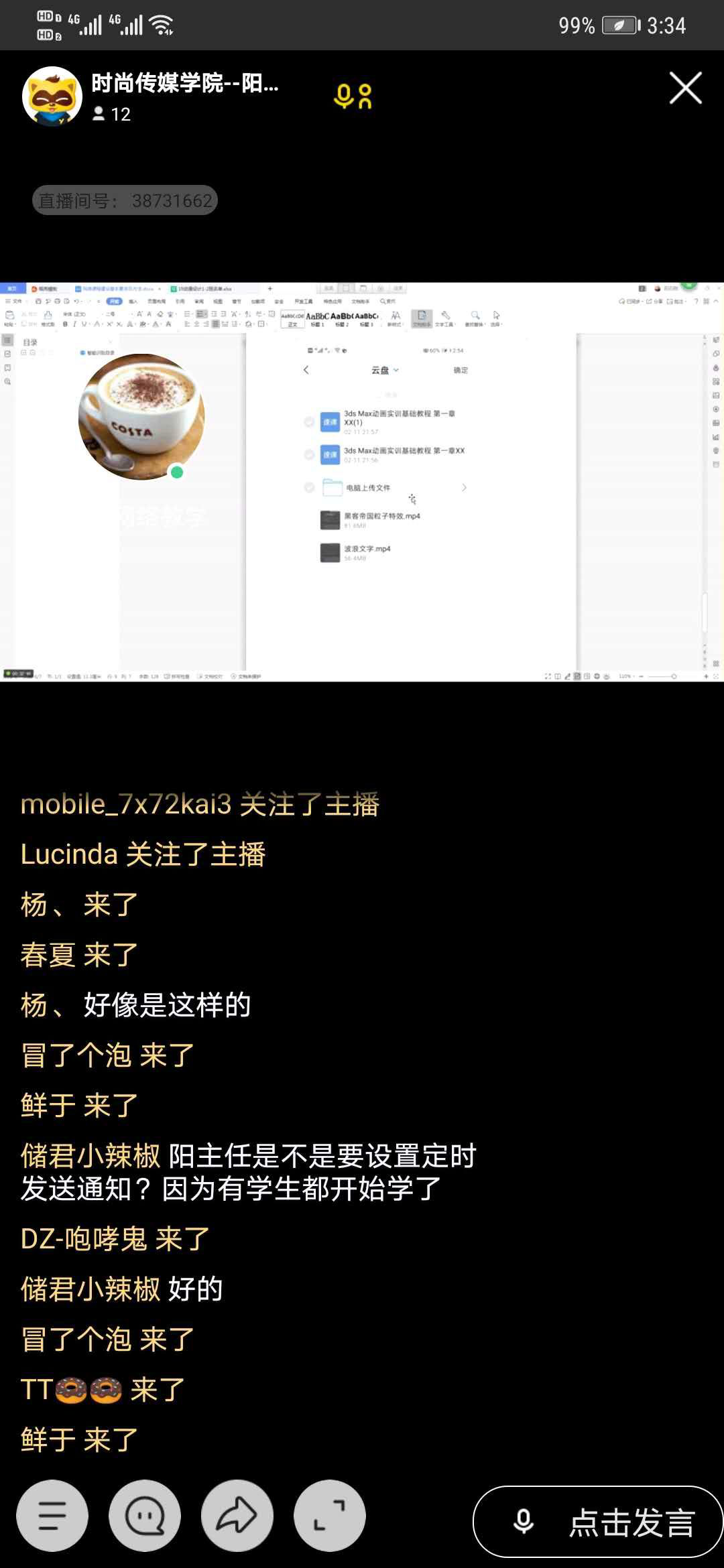Open the streamer's raccoon avatar profile
This screenshot has height=1568, width=724.
point(52,96)
